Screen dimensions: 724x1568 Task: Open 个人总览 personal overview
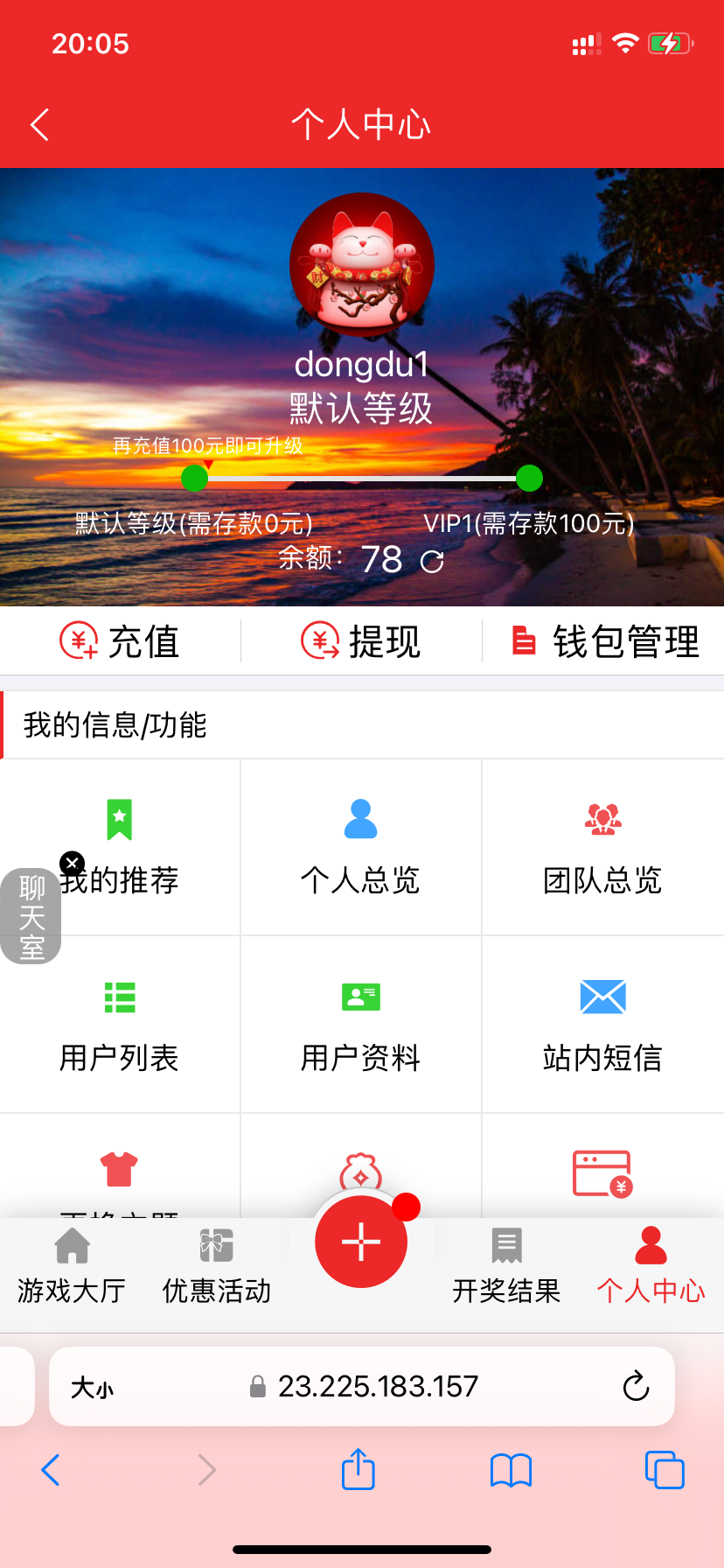point(360,847)
